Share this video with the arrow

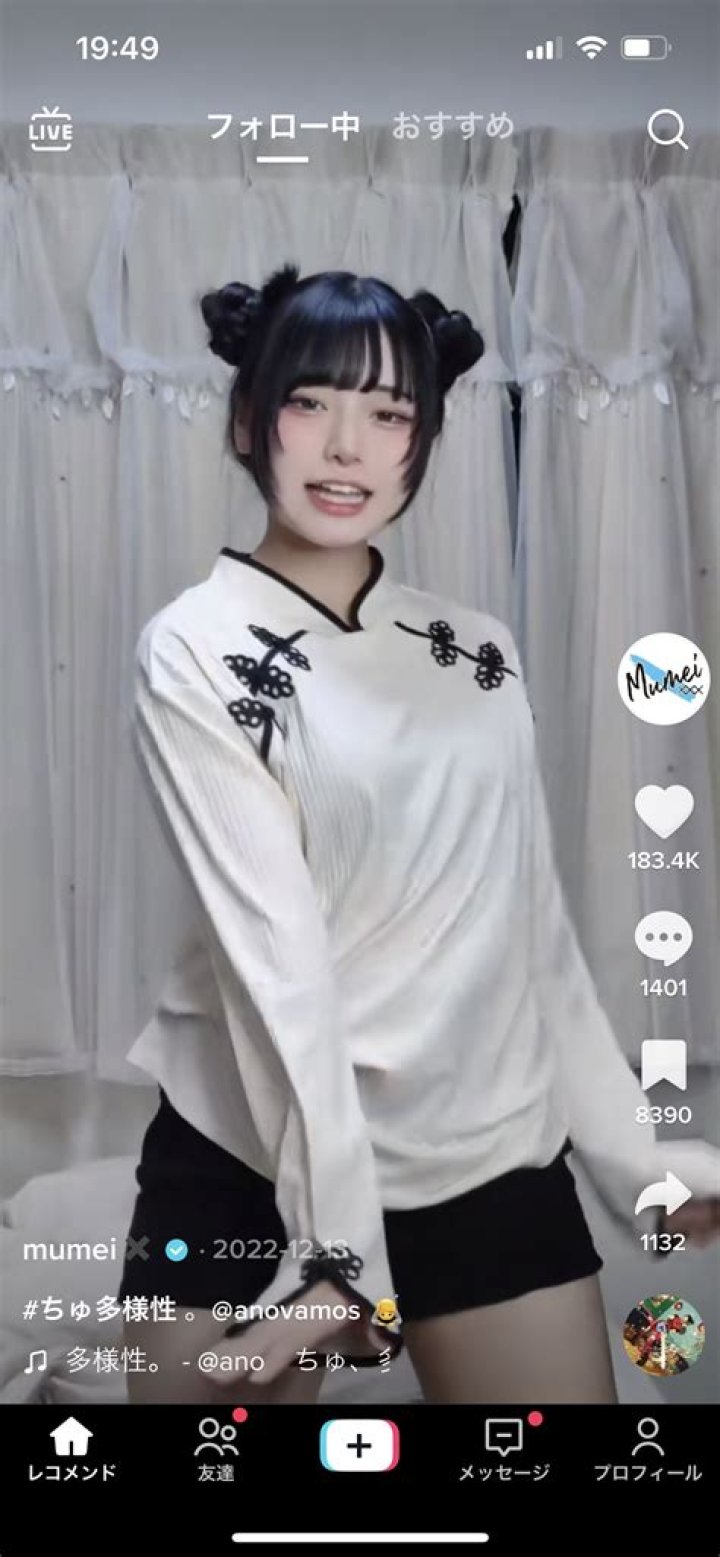pyautogui.click(x=663, y=1196)
